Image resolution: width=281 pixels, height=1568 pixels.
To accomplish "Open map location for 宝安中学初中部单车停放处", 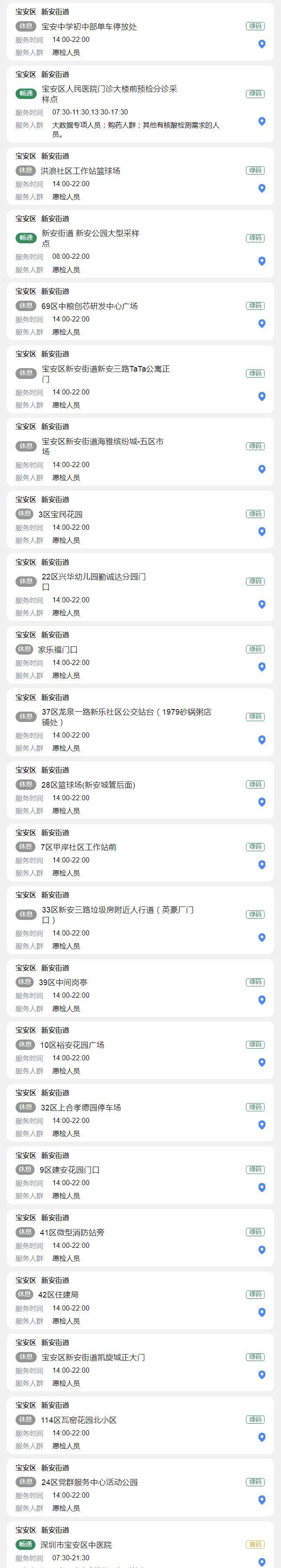I will click(262, 44).
